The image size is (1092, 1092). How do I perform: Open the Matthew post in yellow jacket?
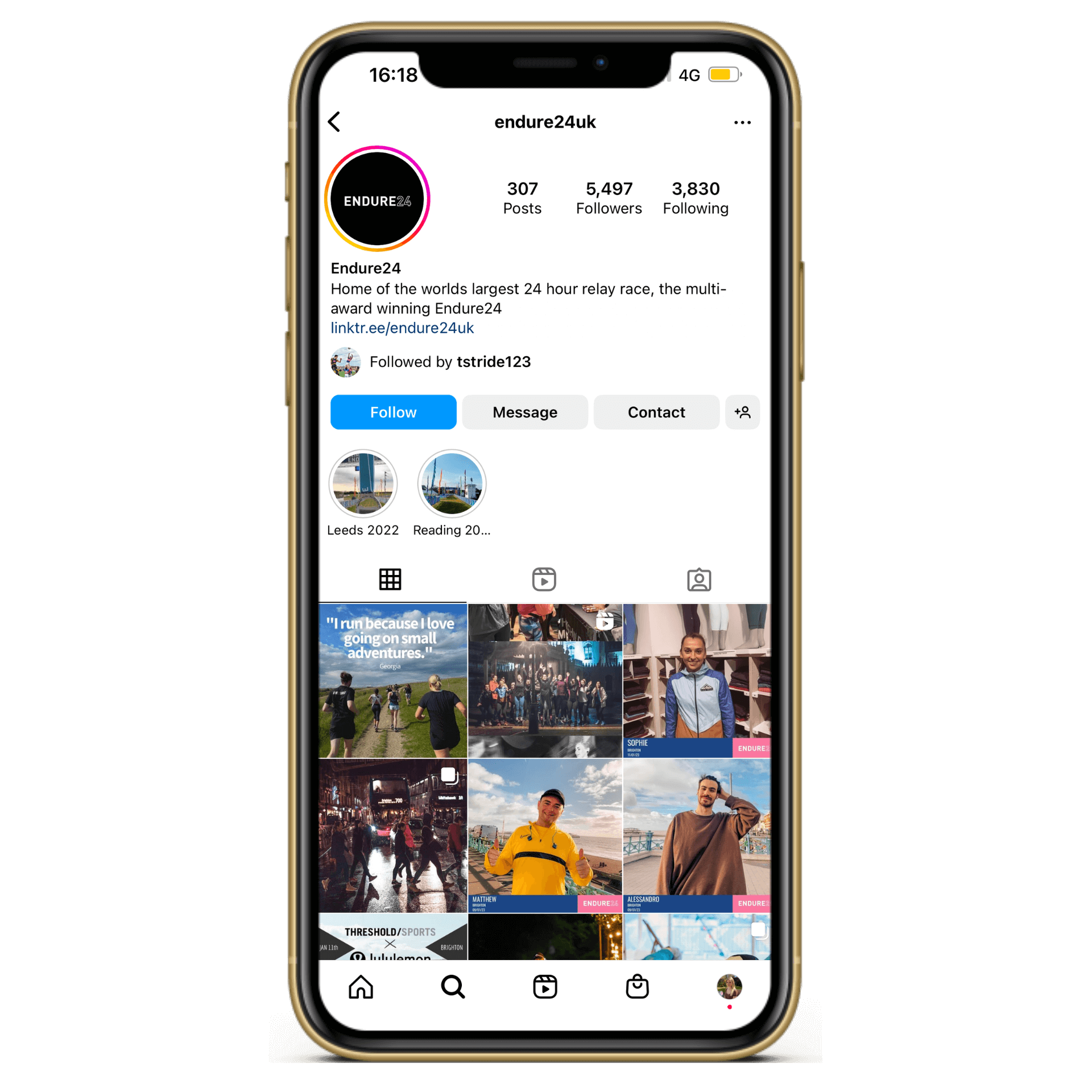point(545,835)
